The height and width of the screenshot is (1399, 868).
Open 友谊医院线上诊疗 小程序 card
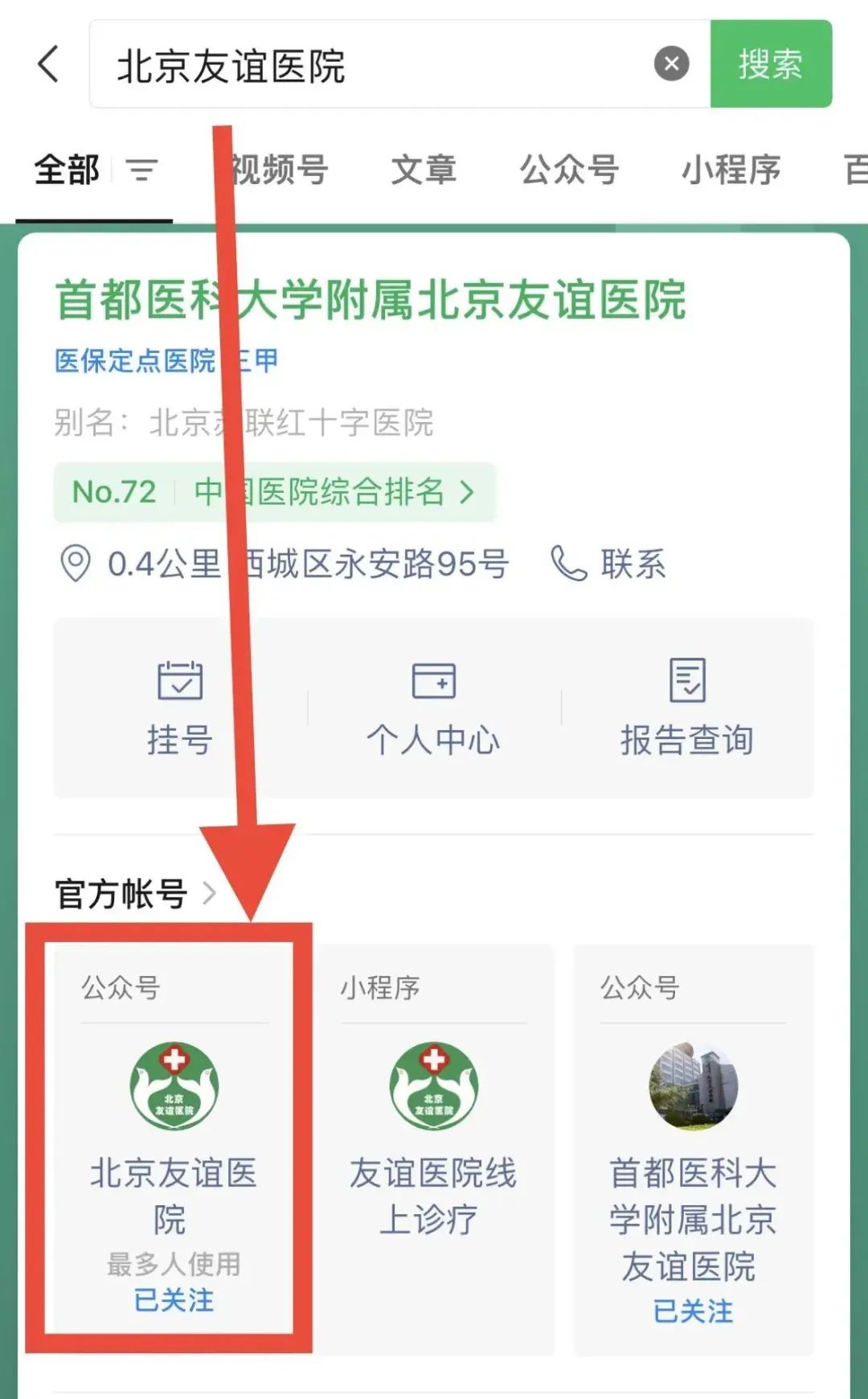click(x=433, y=1142)
